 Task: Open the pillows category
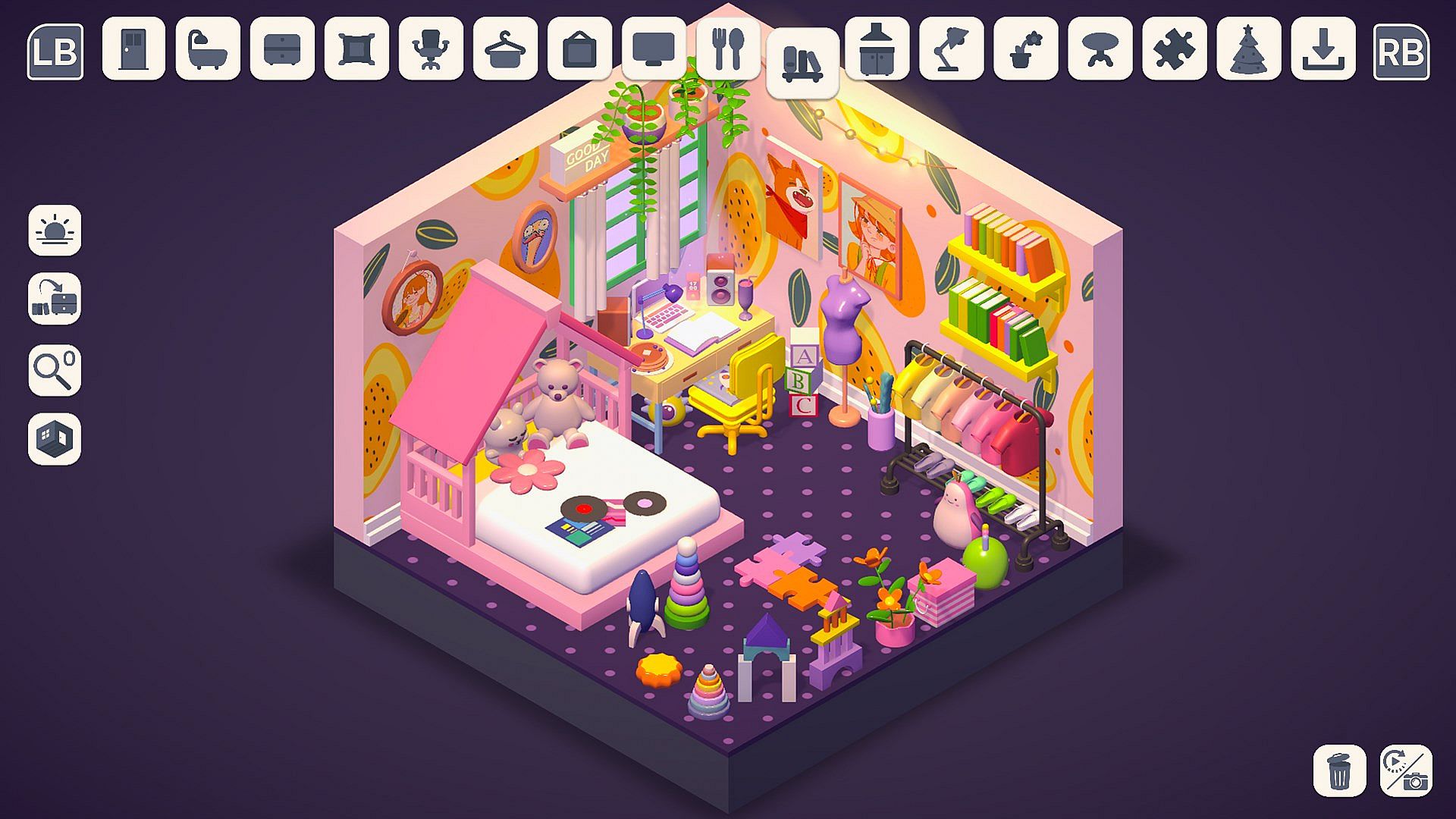pyautogui.click(x=356, y=49)
